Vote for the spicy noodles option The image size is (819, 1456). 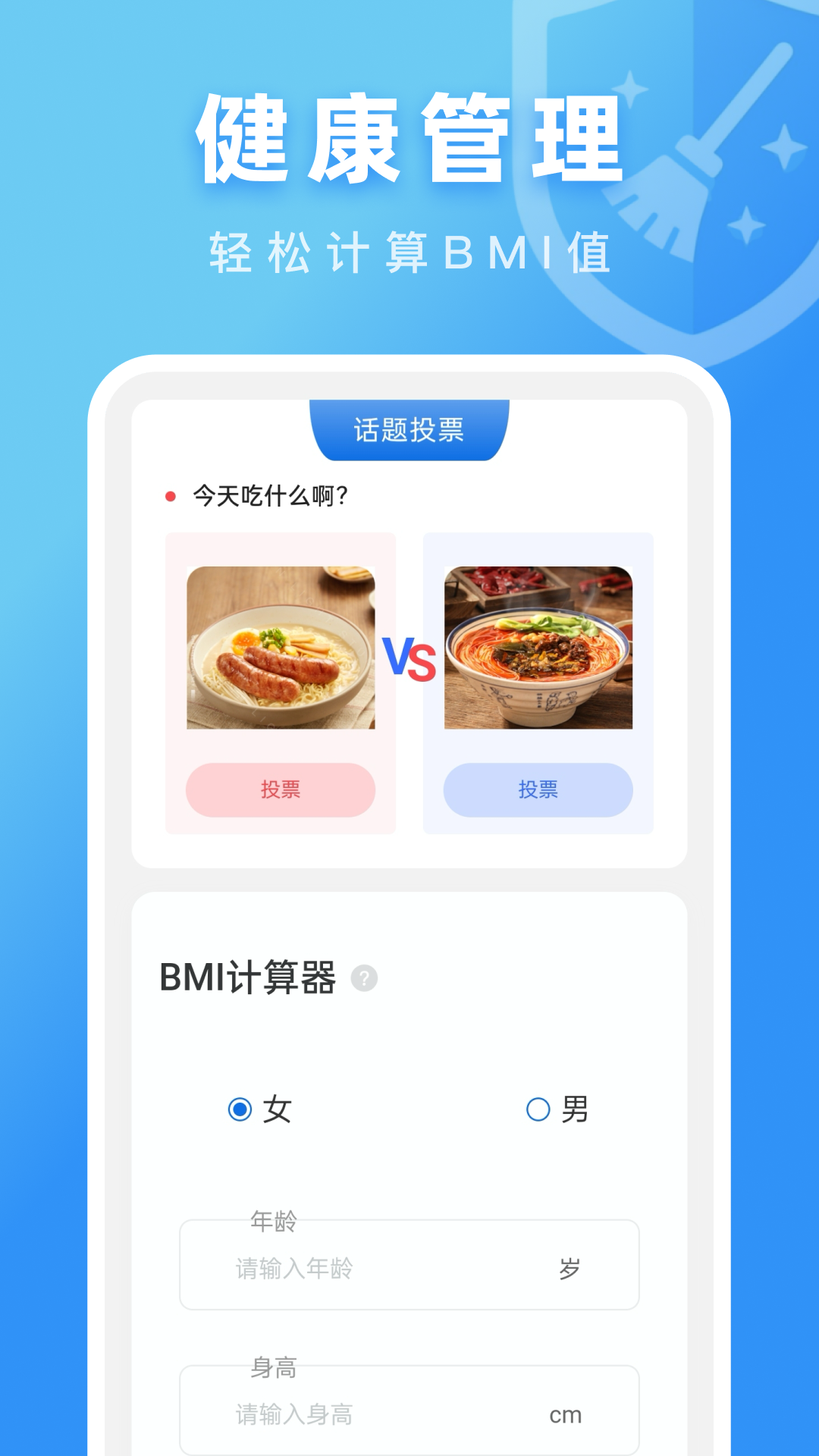click(x=538, y=790)
